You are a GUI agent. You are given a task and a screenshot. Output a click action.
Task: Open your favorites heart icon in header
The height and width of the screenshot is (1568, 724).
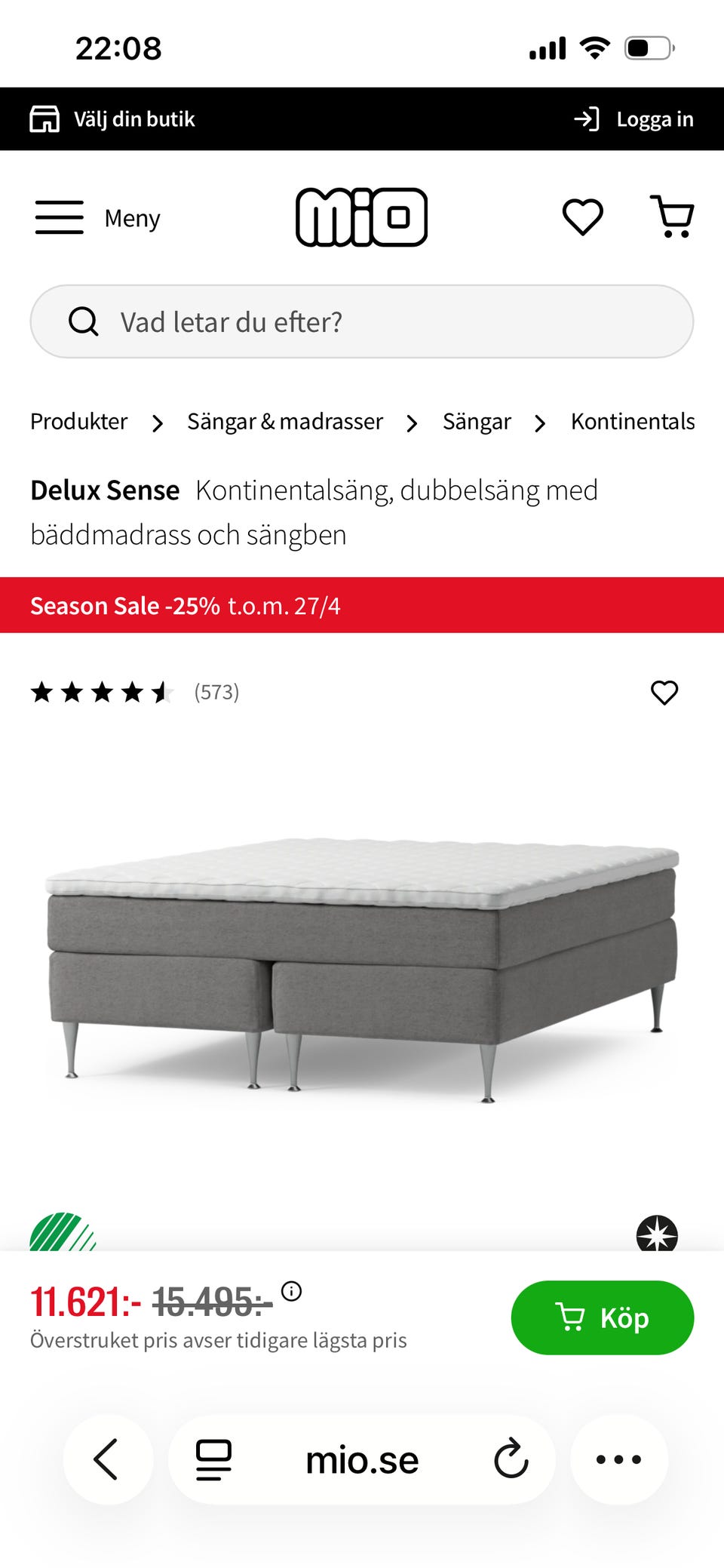tap(582, 217)
